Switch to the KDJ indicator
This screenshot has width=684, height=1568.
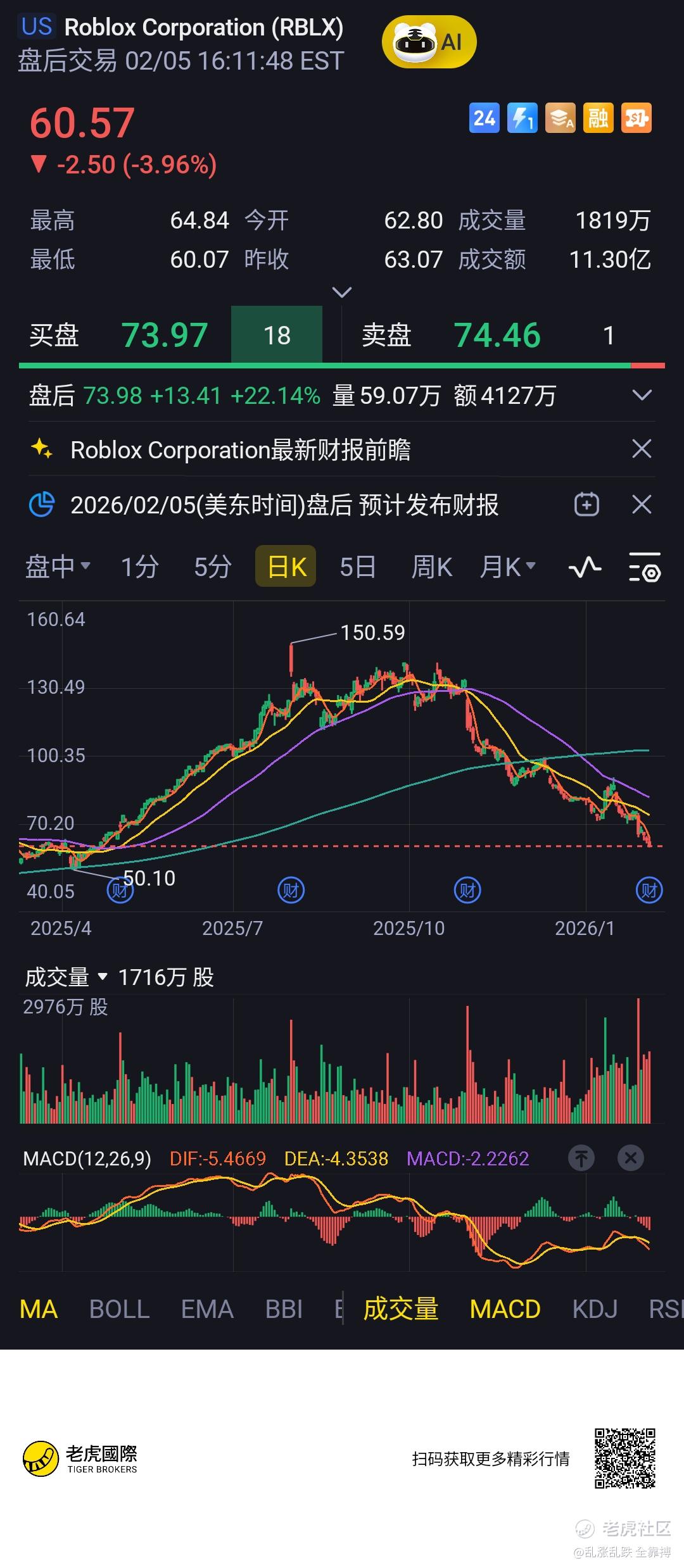595,1309
